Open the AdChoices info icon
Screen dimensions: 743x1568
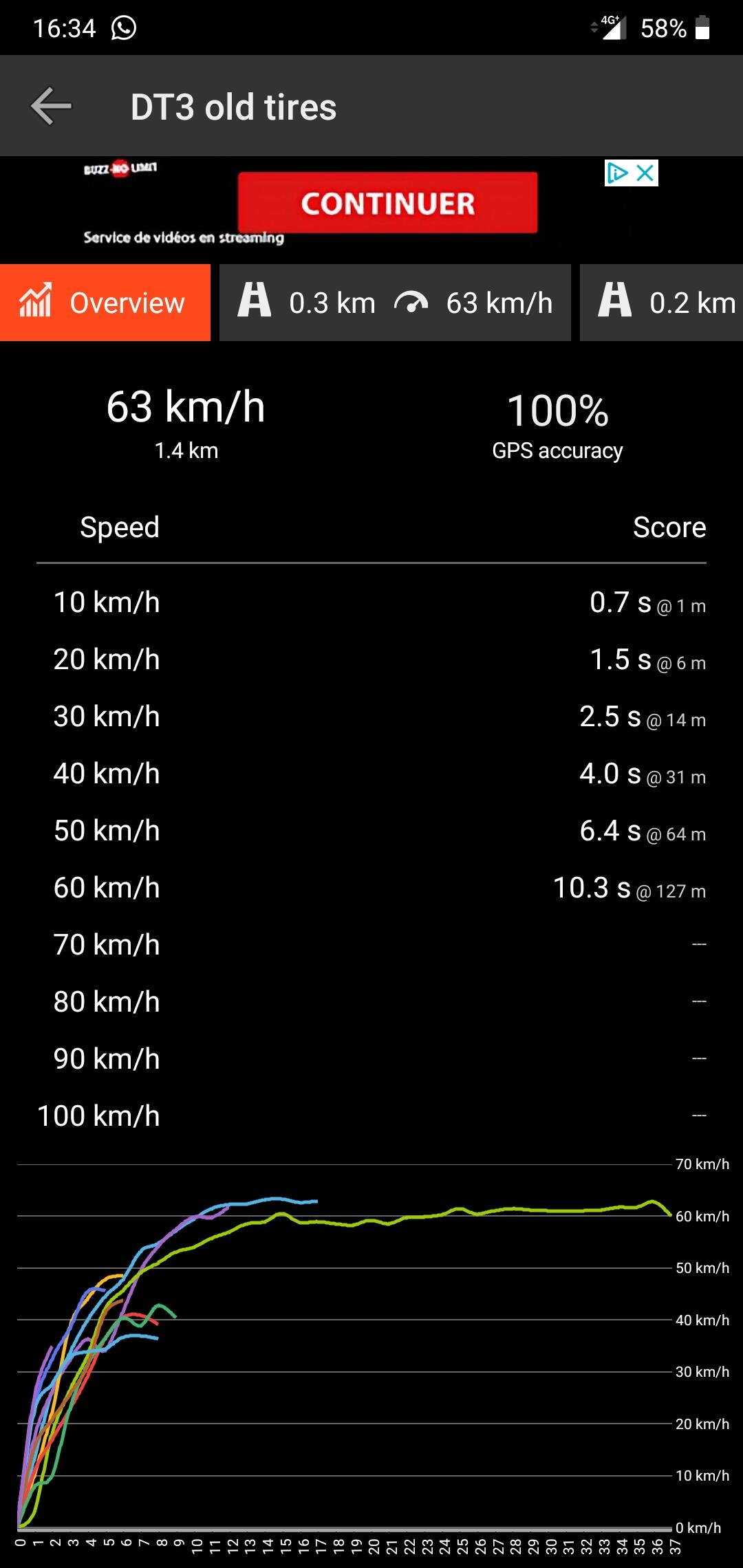(x=618, y=173)
